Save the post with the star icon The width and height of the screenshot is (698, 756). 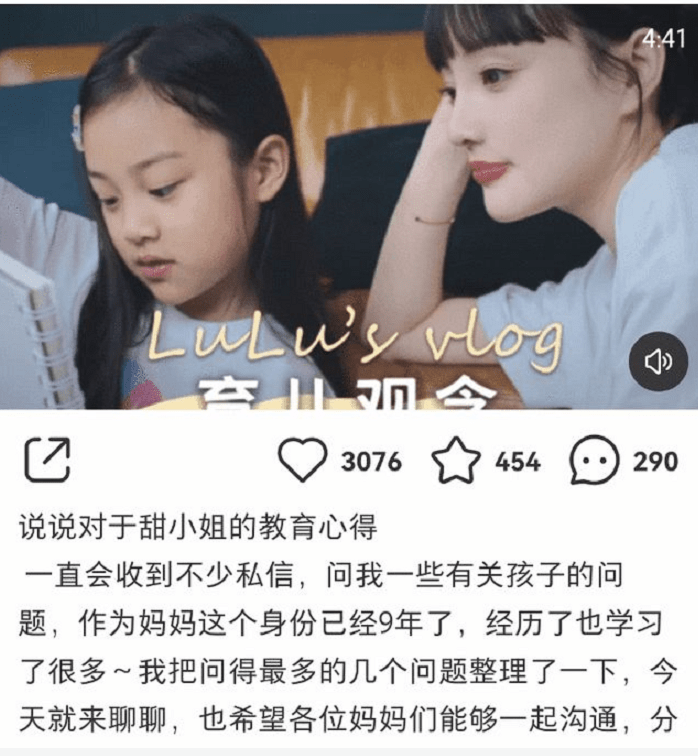456,461
